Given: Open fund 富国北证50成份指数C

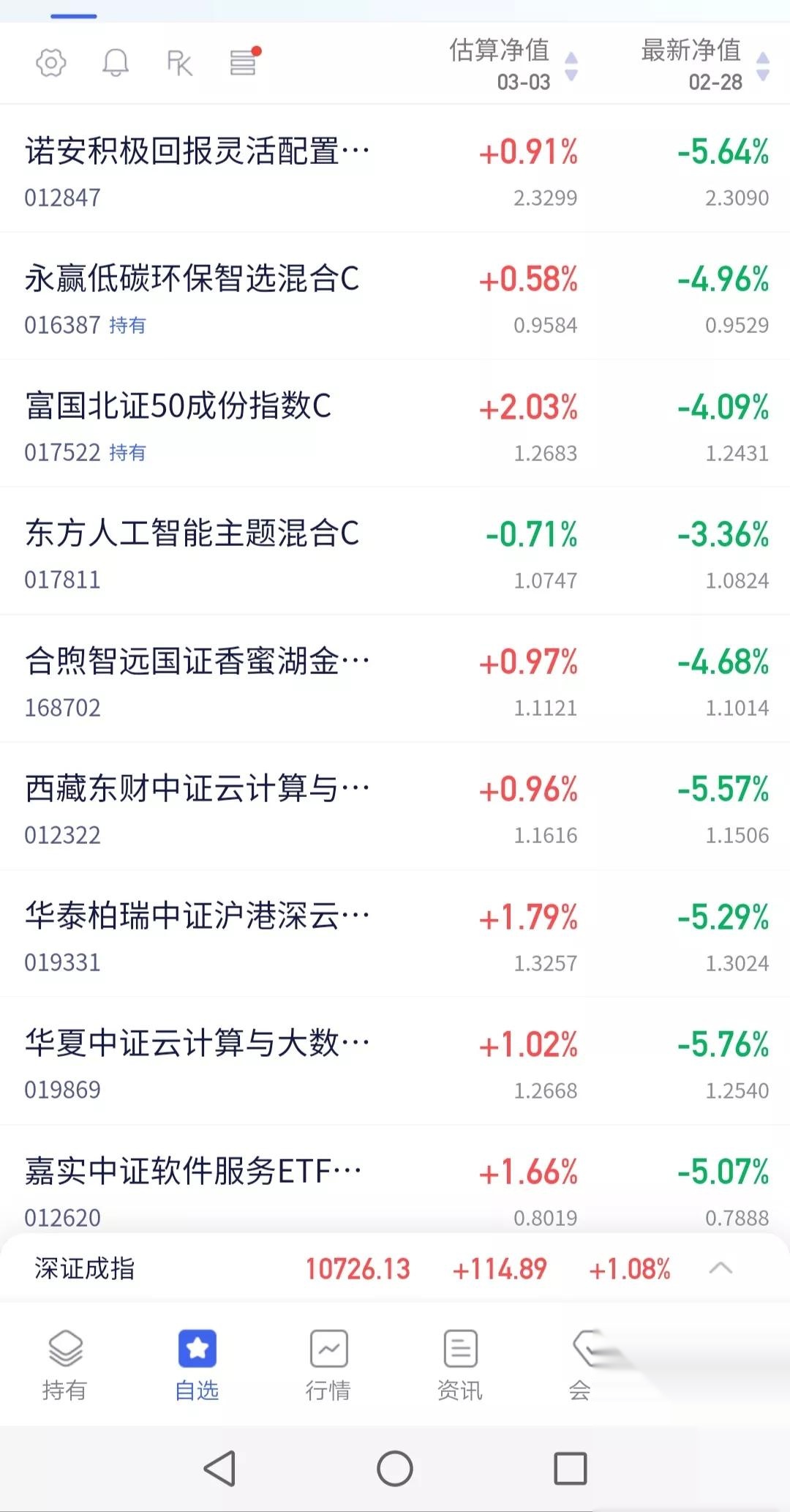Looking at the screenshot, I should pos(178,423).
